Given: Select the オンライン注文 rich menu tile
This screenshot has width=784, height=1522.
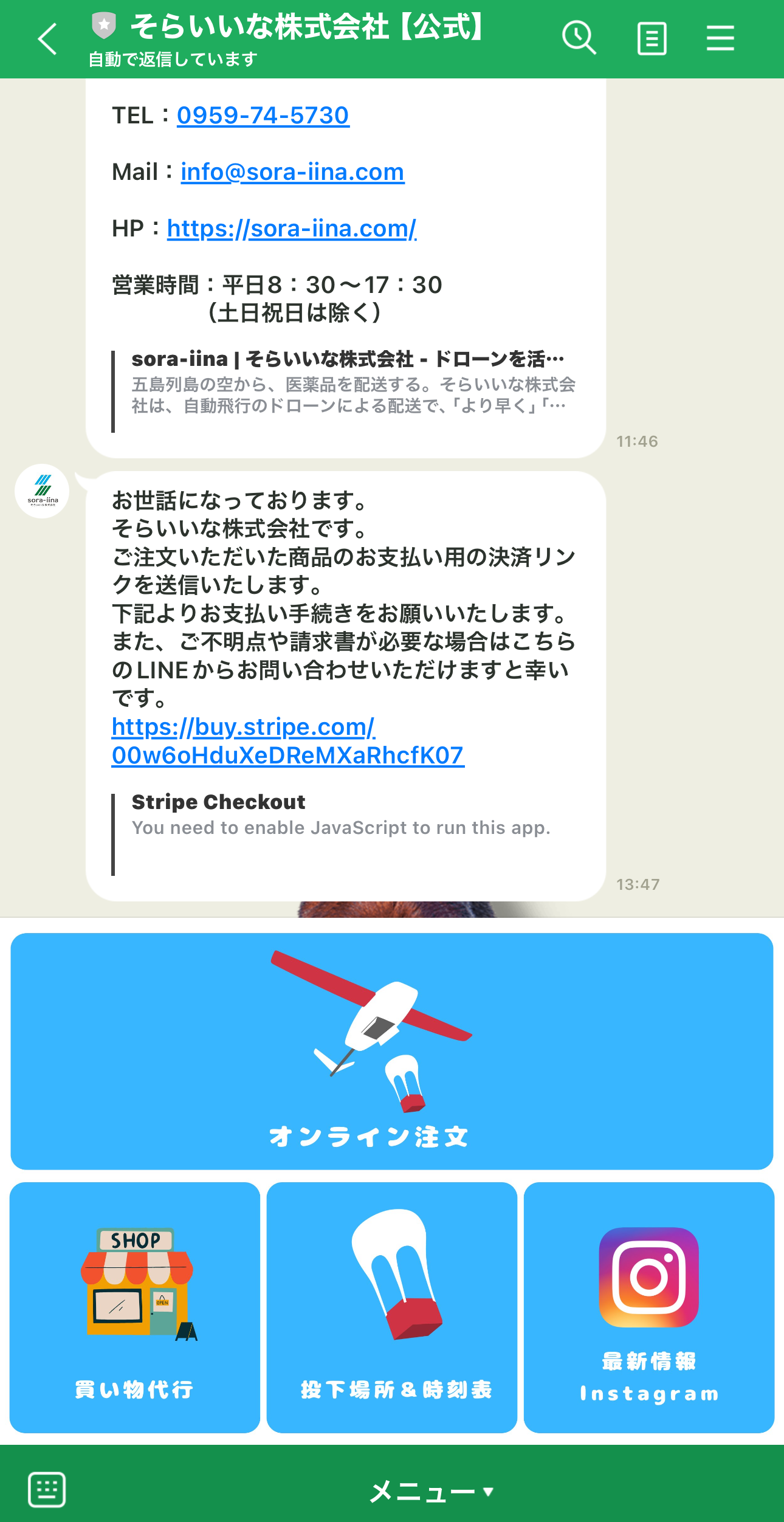Looking at the screenshot, I should tap(391, 1051).
